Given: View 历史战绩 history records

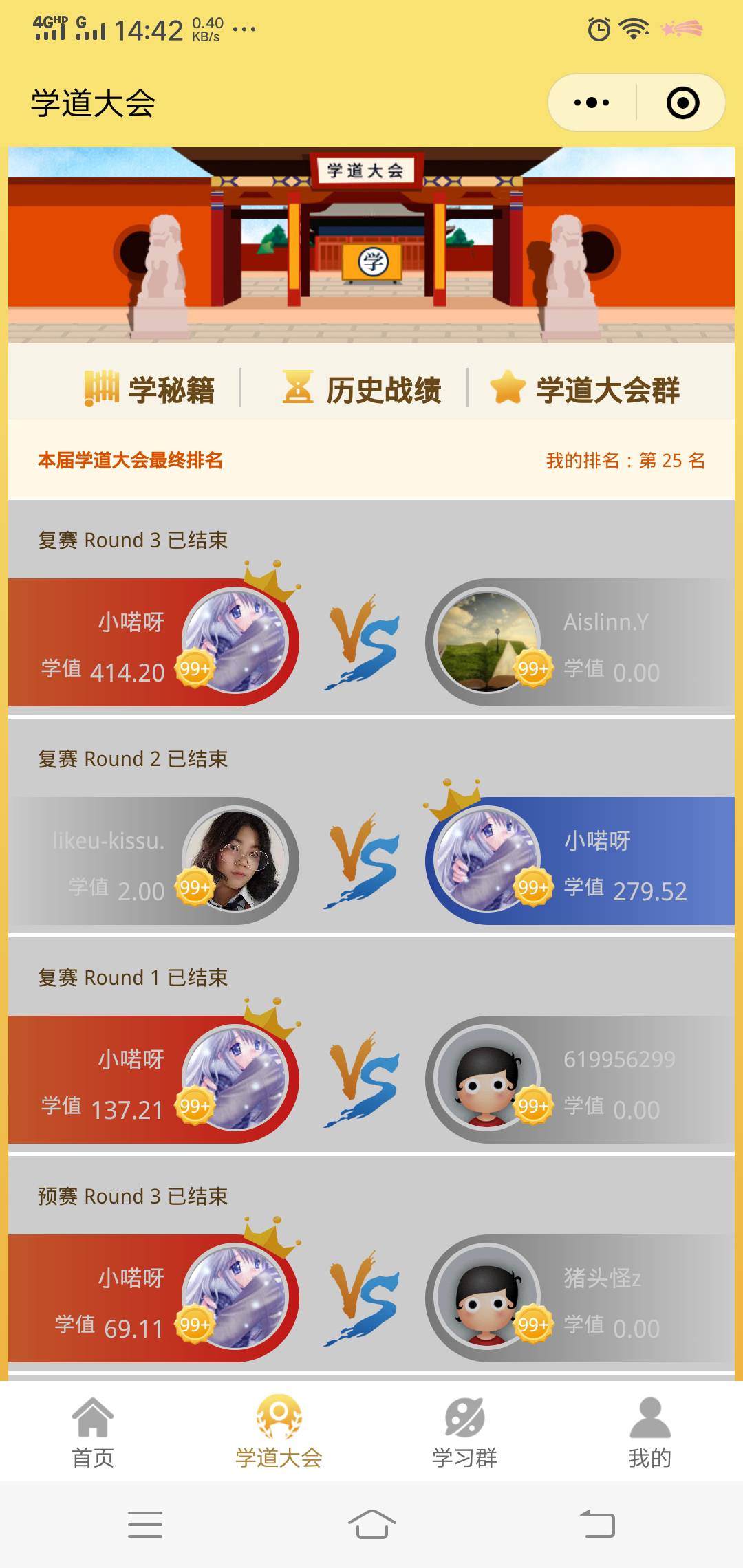Looking at the screenshot, I should 363,389.
